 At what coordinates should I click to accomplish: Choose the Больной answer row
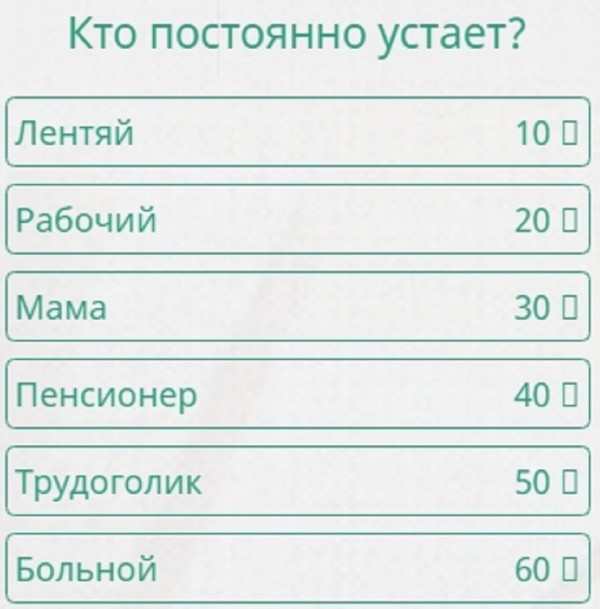point(298,570)
